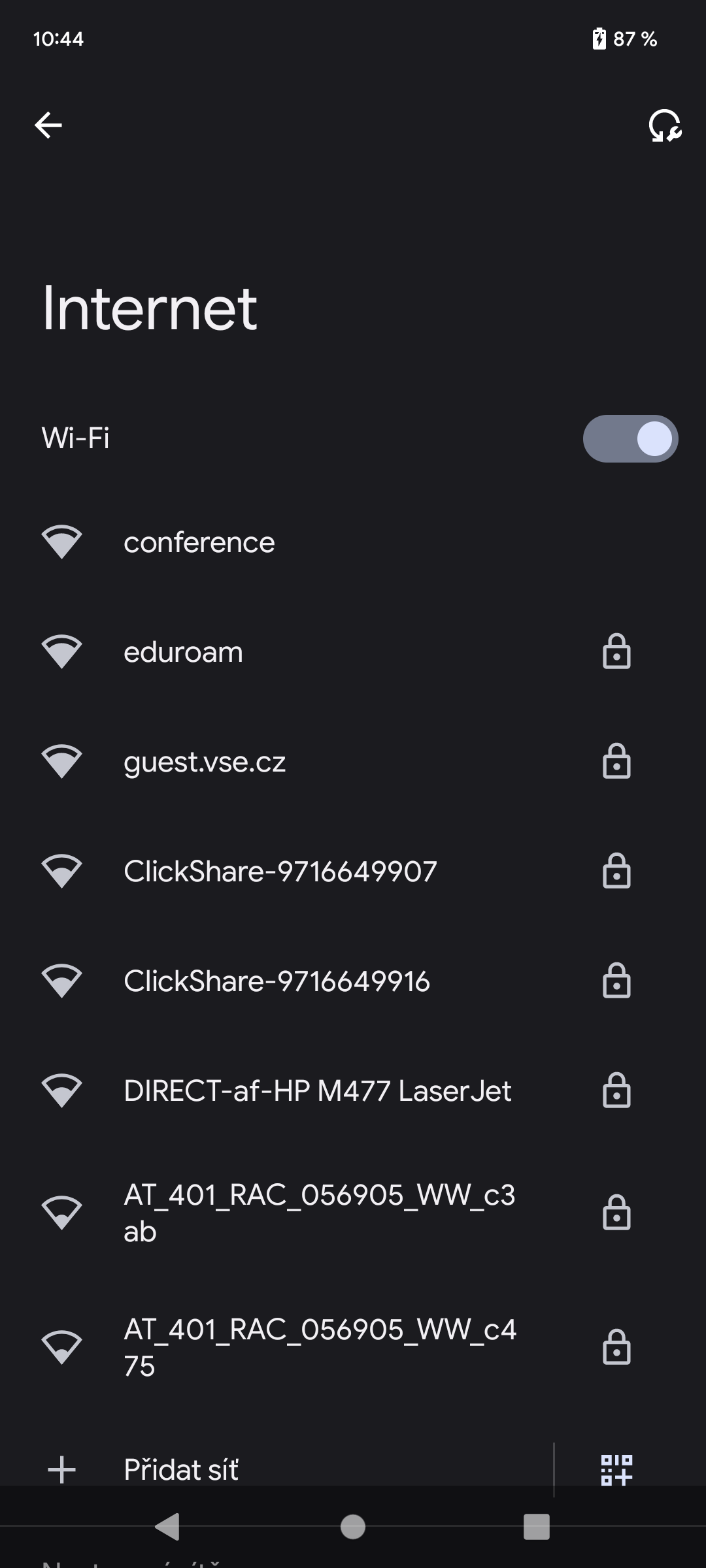The width and height of the screenshot is (706, 1568).
Task: Select the eduroam network
Action: 184,652
